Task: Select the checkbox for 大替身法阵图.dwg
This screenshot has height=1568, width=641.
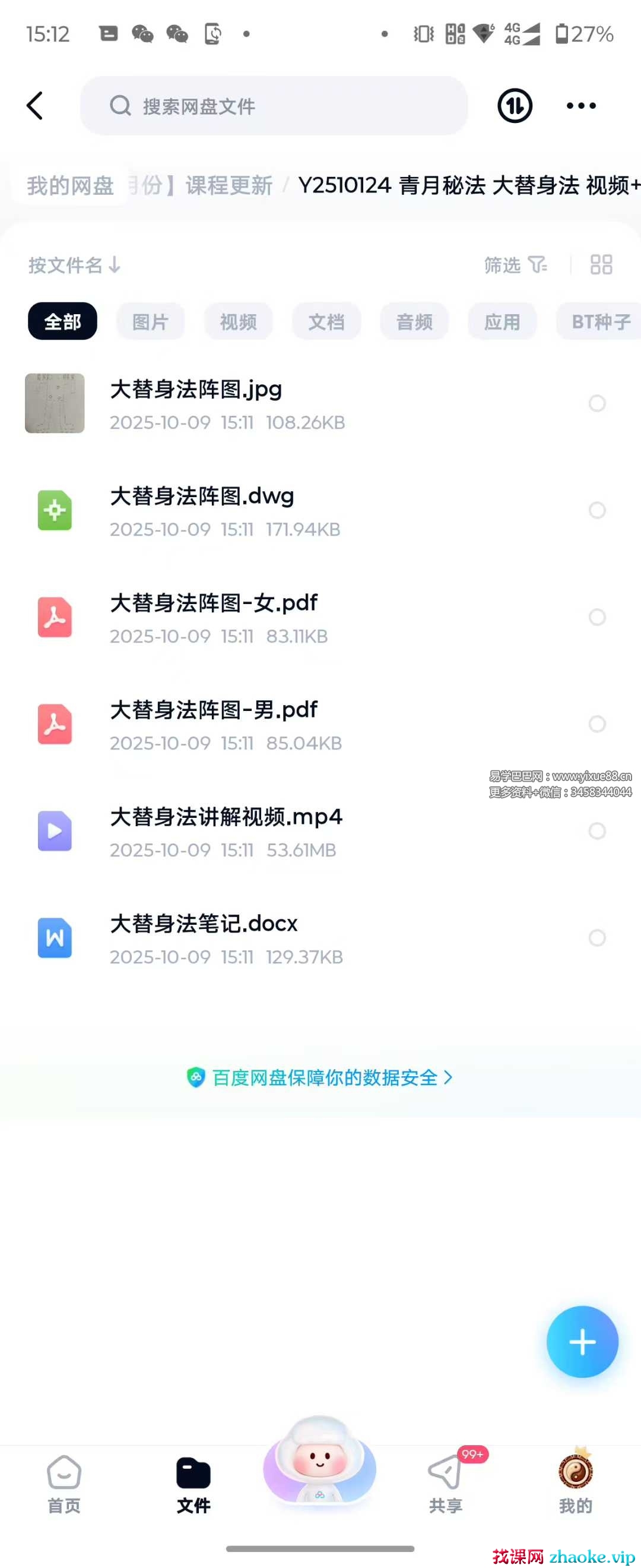Action: coord(596,510)
